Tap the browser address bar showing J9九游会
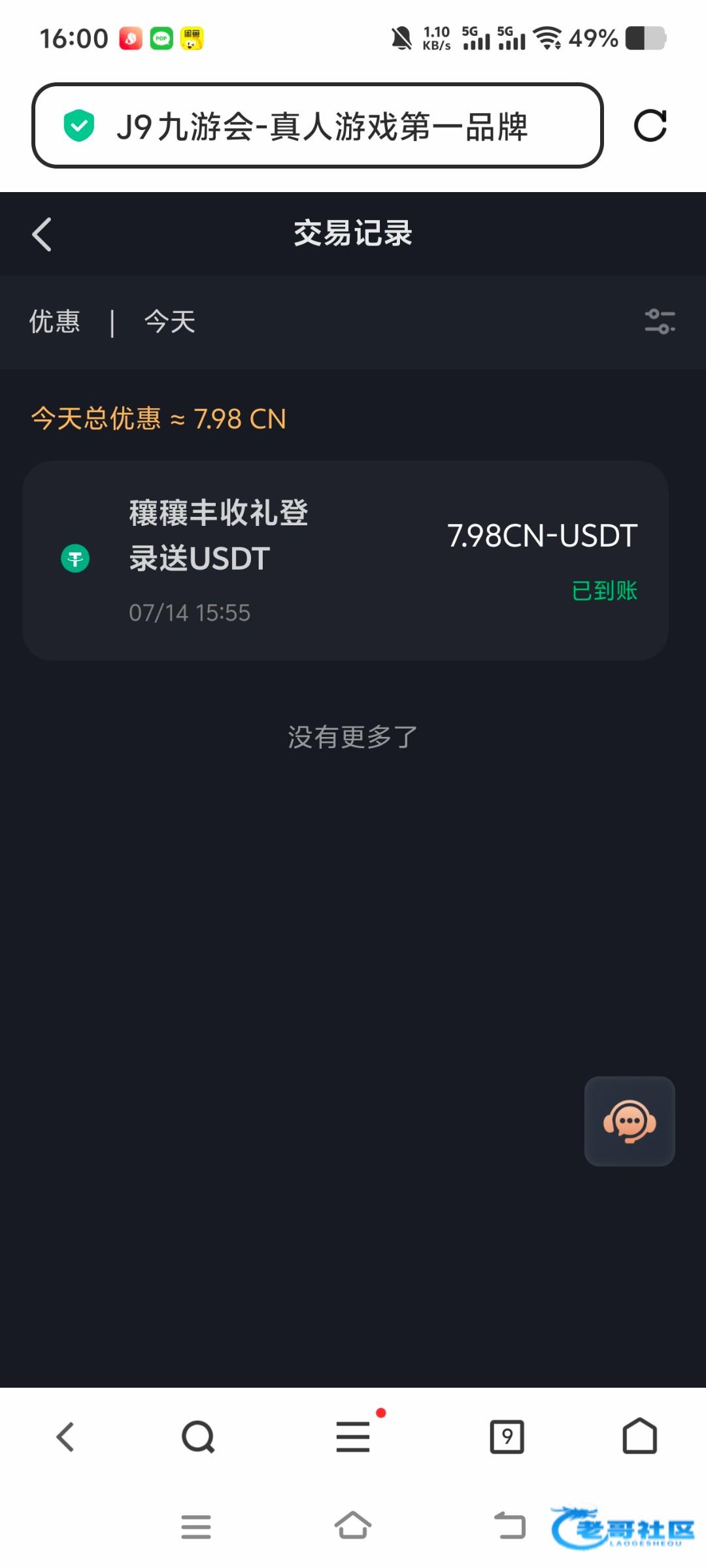Screen dimensions: 706x1568 tap(317, 125)
